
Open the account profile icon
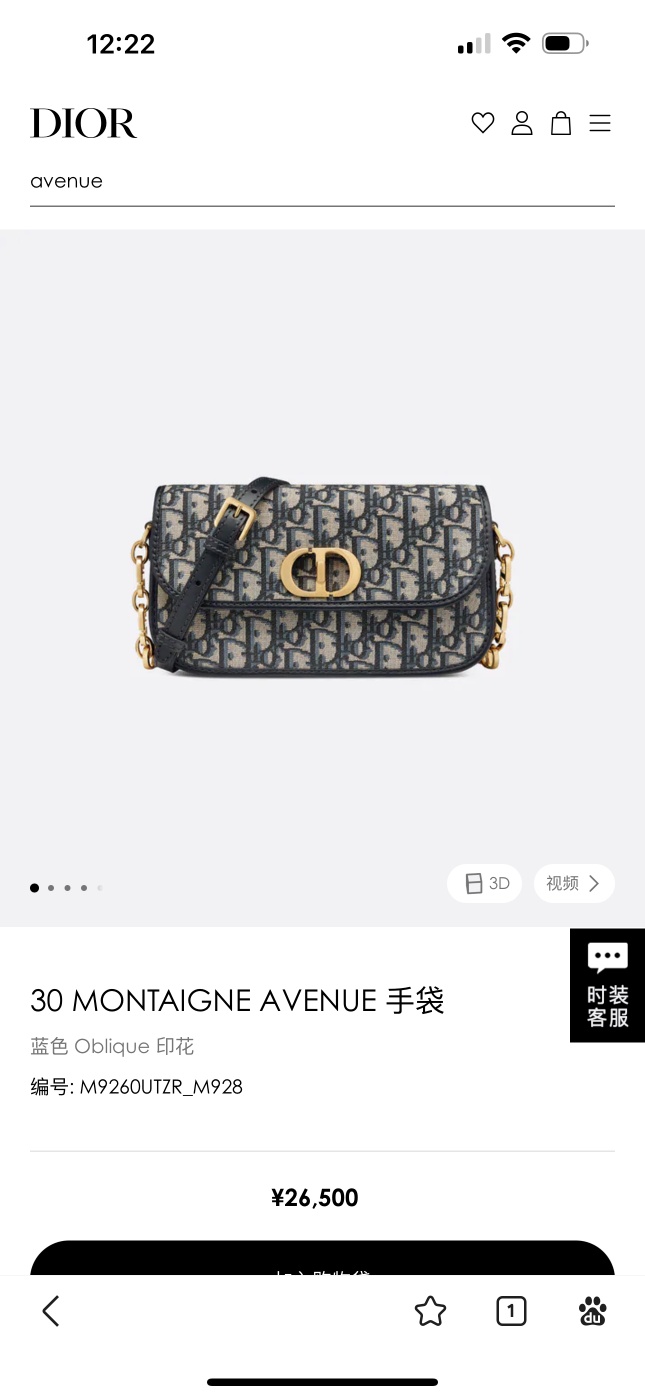pyautogui.click(x=522, y=123)
